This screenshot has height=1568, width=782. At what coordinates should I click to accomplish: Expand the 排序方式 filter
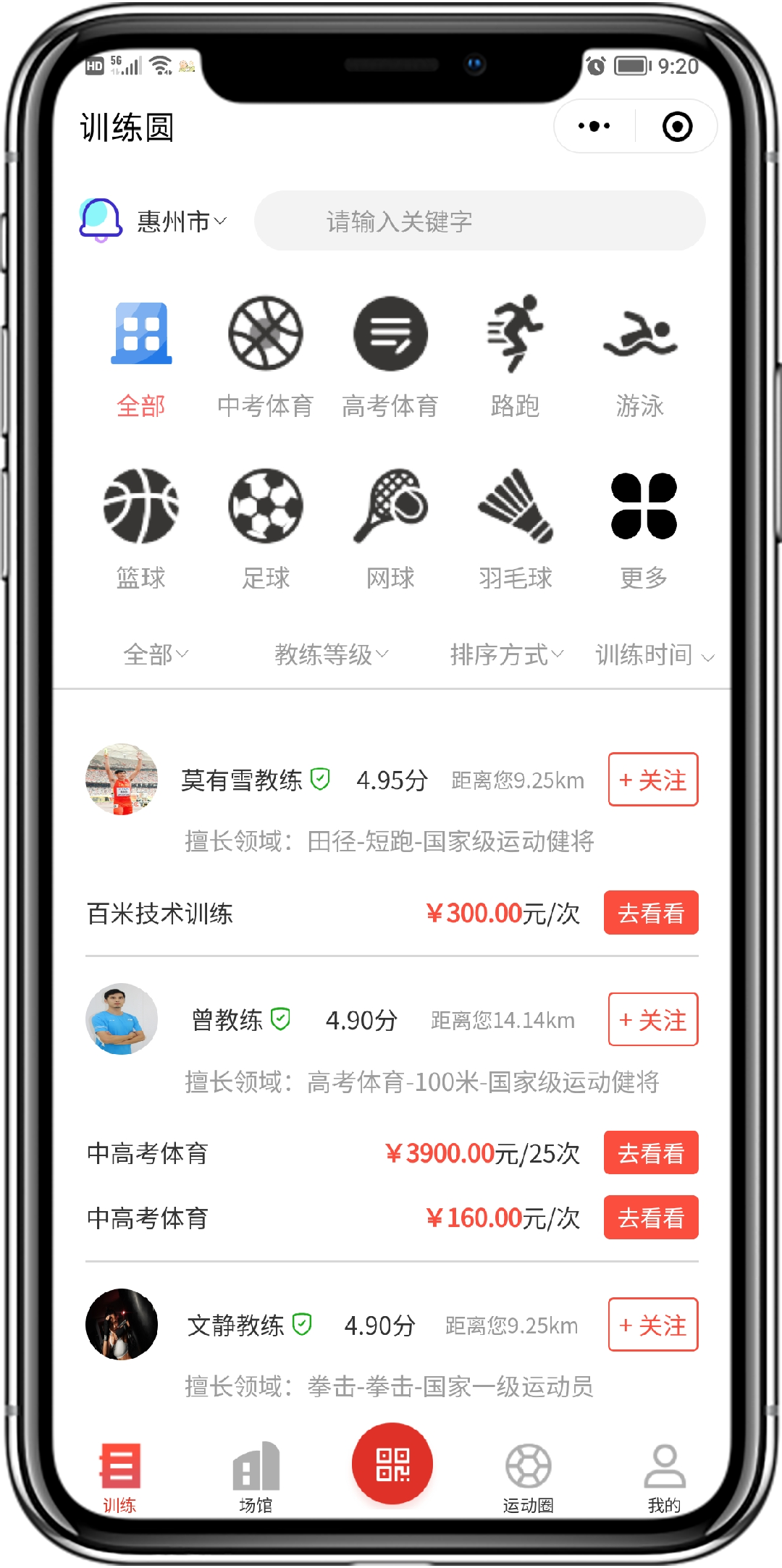coord(506,654)
